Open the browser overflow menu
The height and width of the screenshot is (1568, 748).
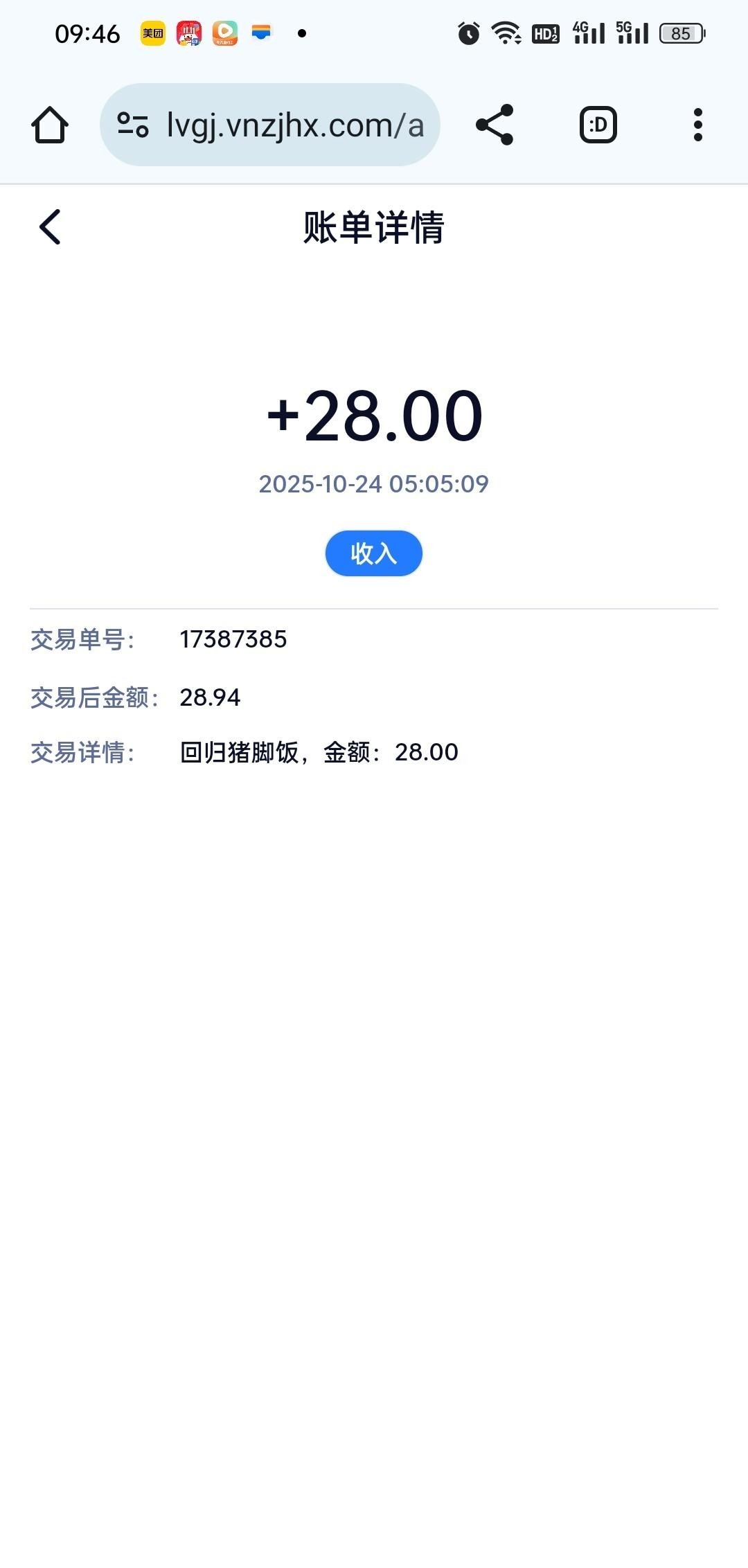(x=697, y=125)
